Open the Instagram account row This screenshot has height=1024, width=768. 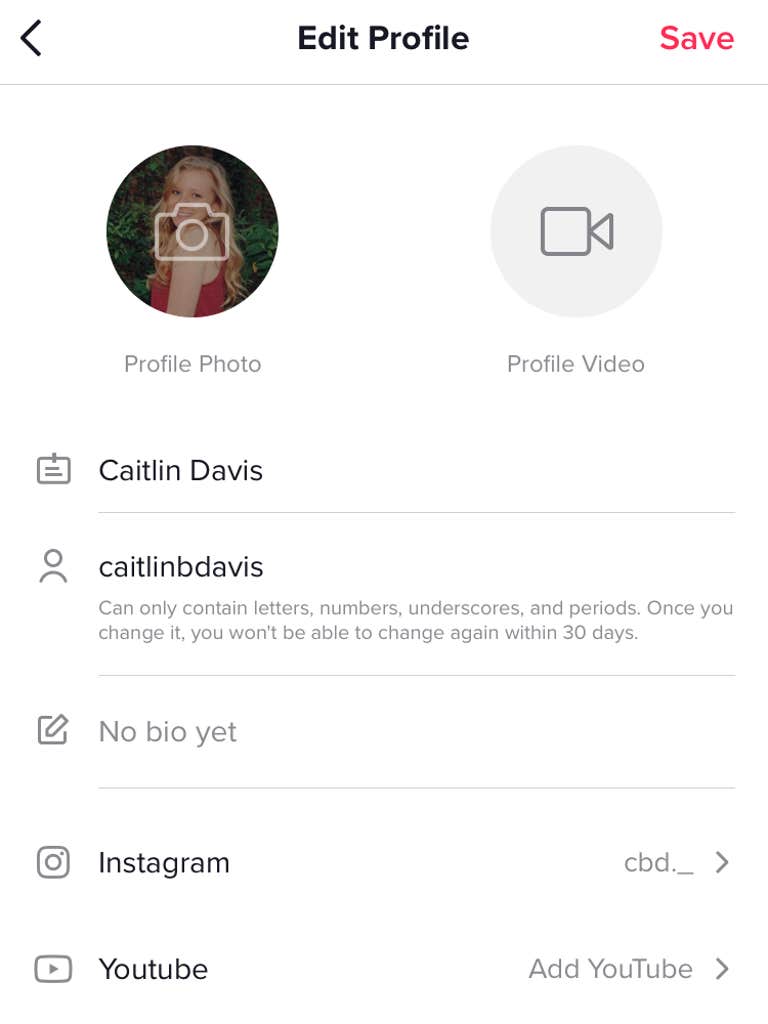384,862
